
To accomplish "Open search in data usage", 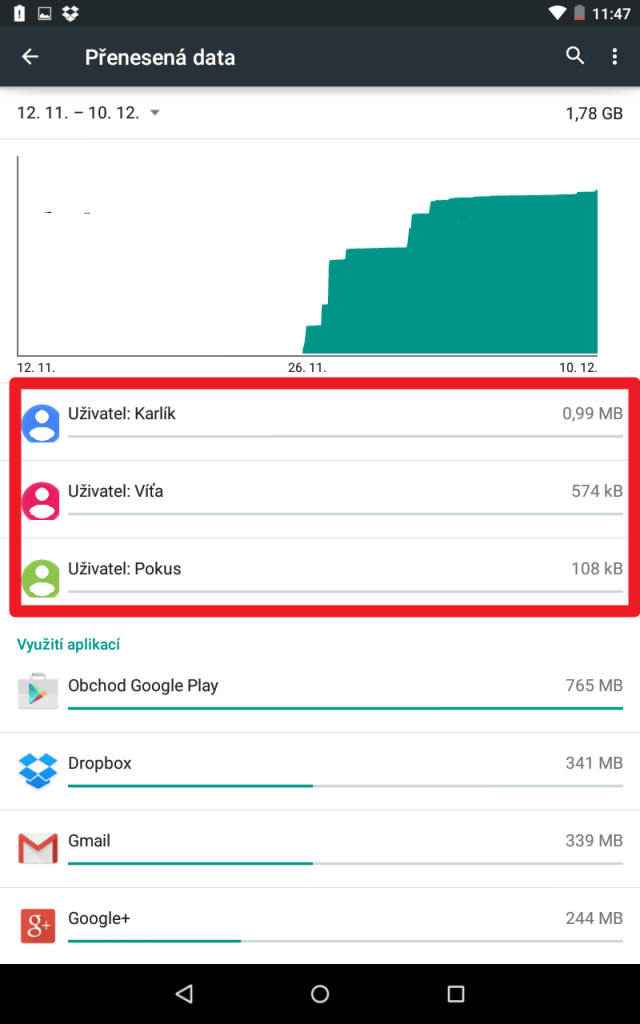I will click(x=575, y=56).
